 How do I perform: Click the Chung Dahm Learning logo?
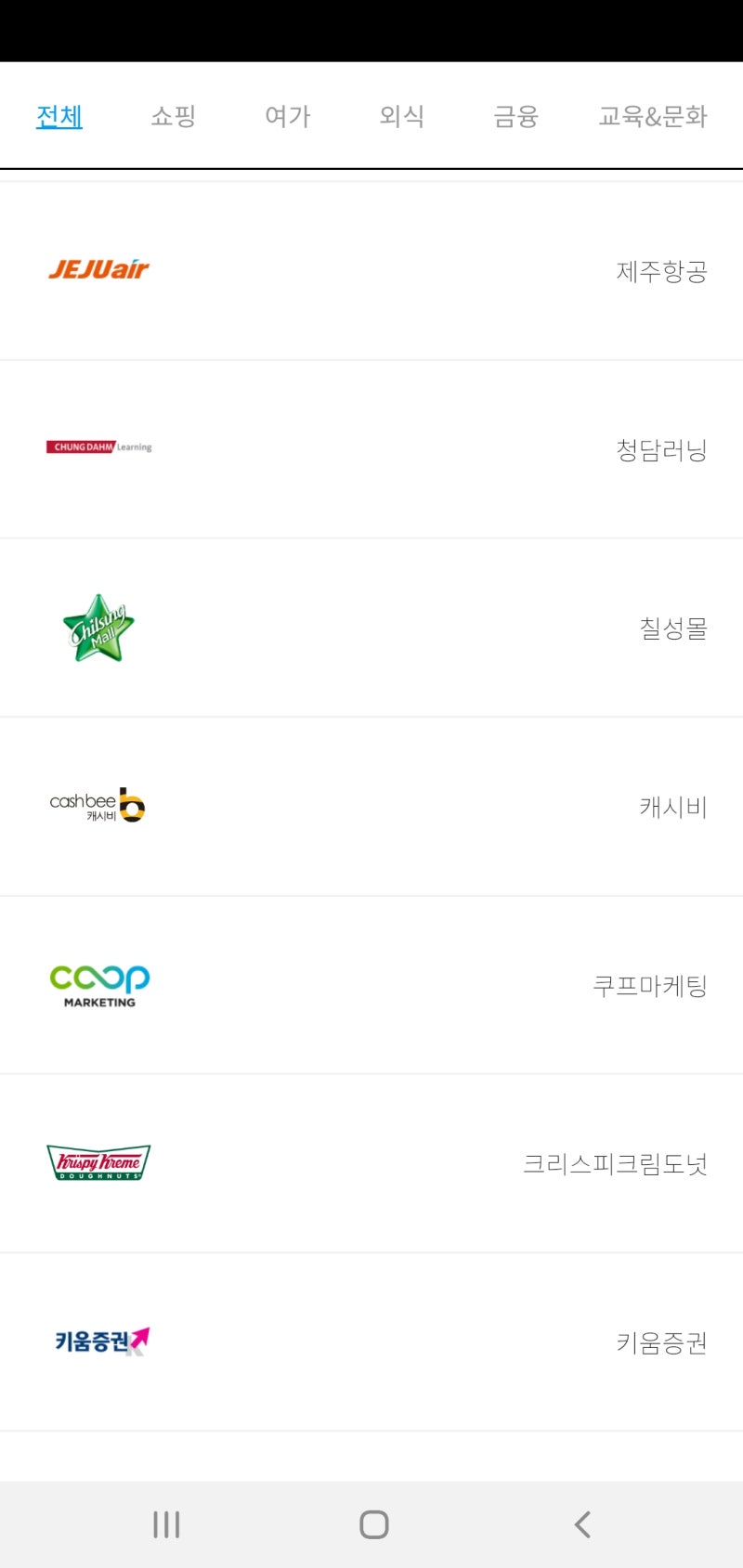(99, 446)
